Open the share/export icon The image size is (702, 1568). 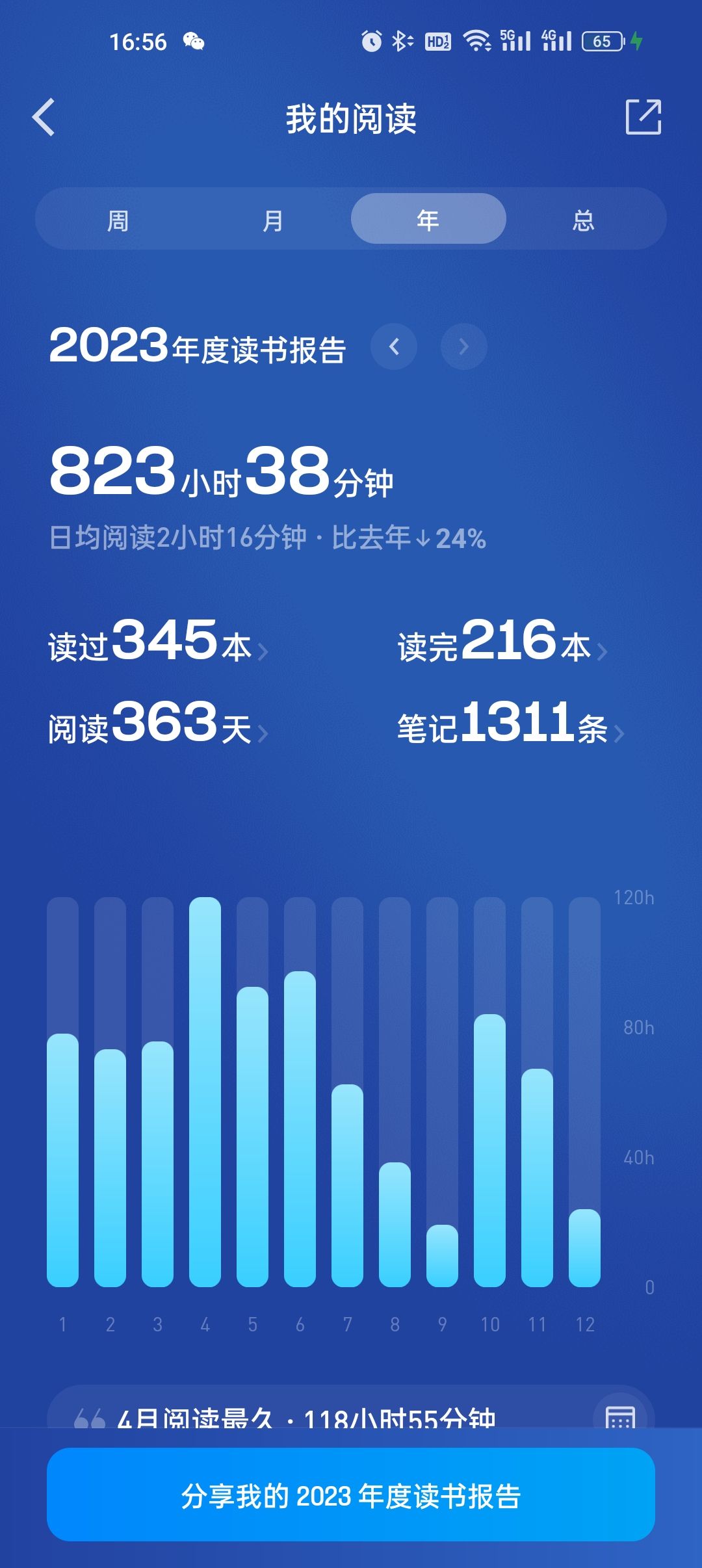(x=643, y=117)
